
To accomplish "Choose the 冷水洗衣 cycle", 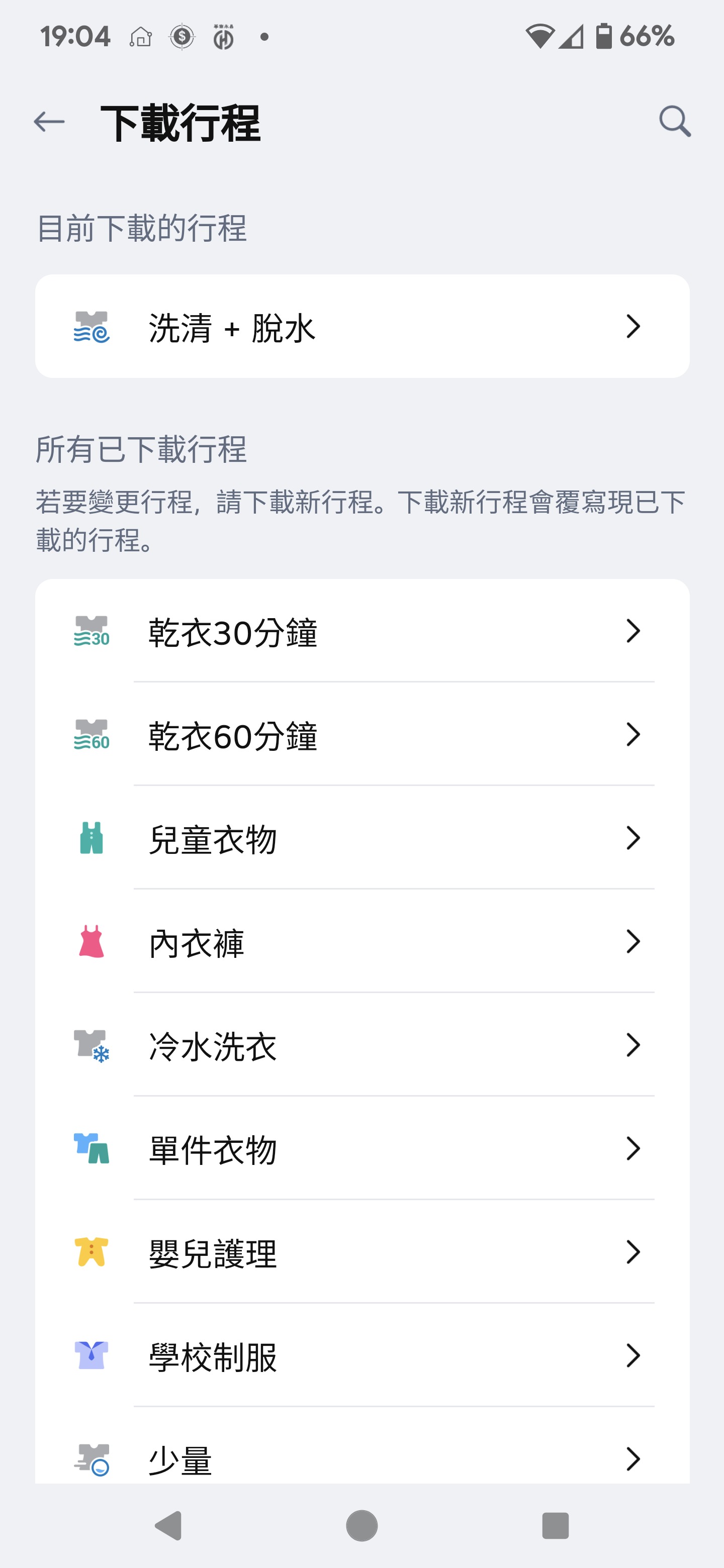I will (x=363, y=1044).
